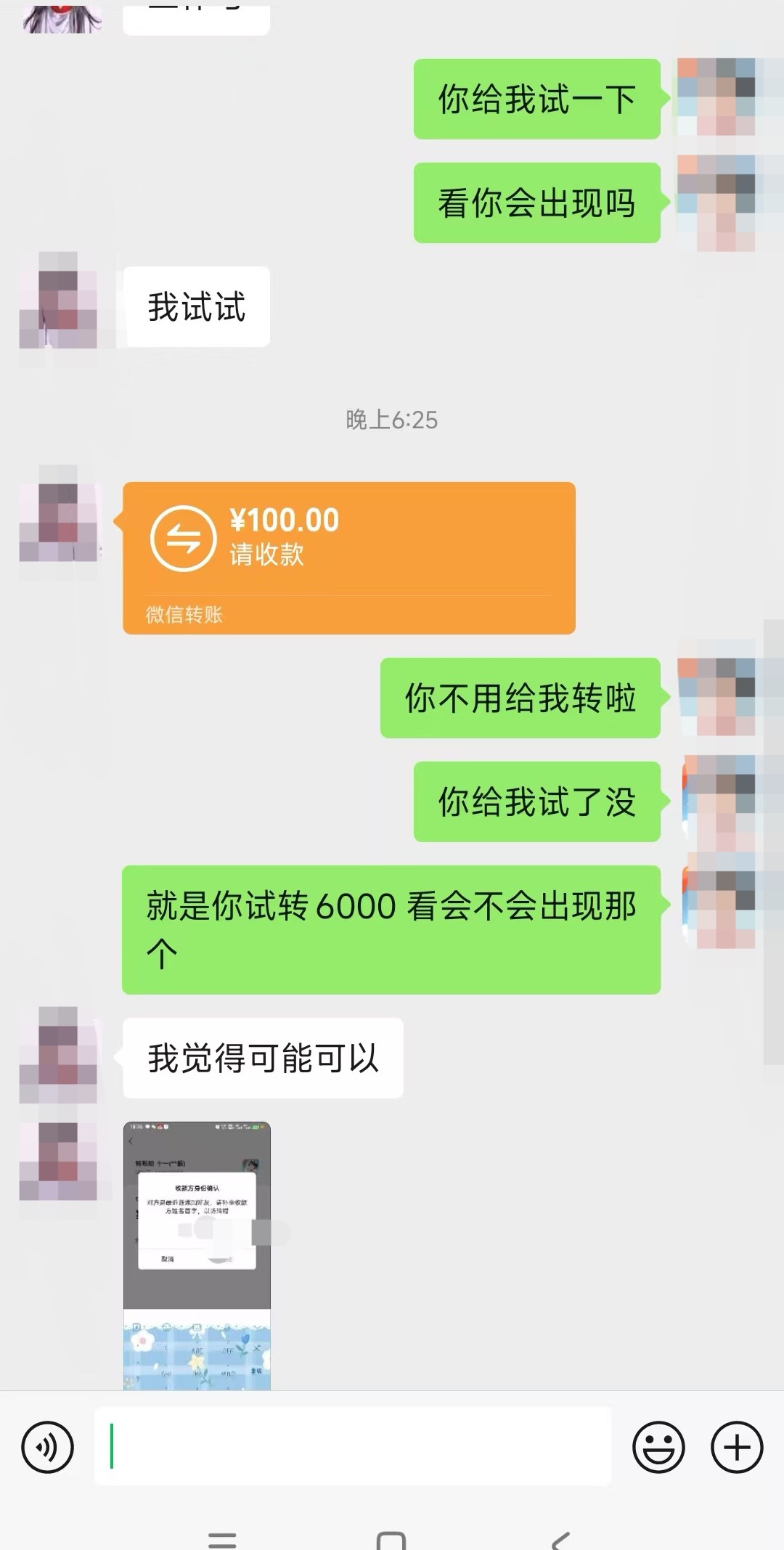The width and height of the screenshot is (784, 1550).
Task: Open my avatar beside 你给我试一下
Action: pyautogui.click(x=716, y=97)
